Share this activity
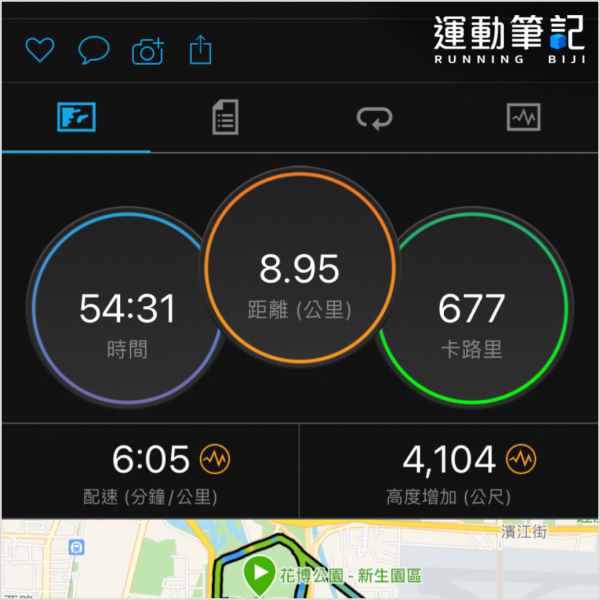The image size is (600, 600). click(x=201, y=49)
